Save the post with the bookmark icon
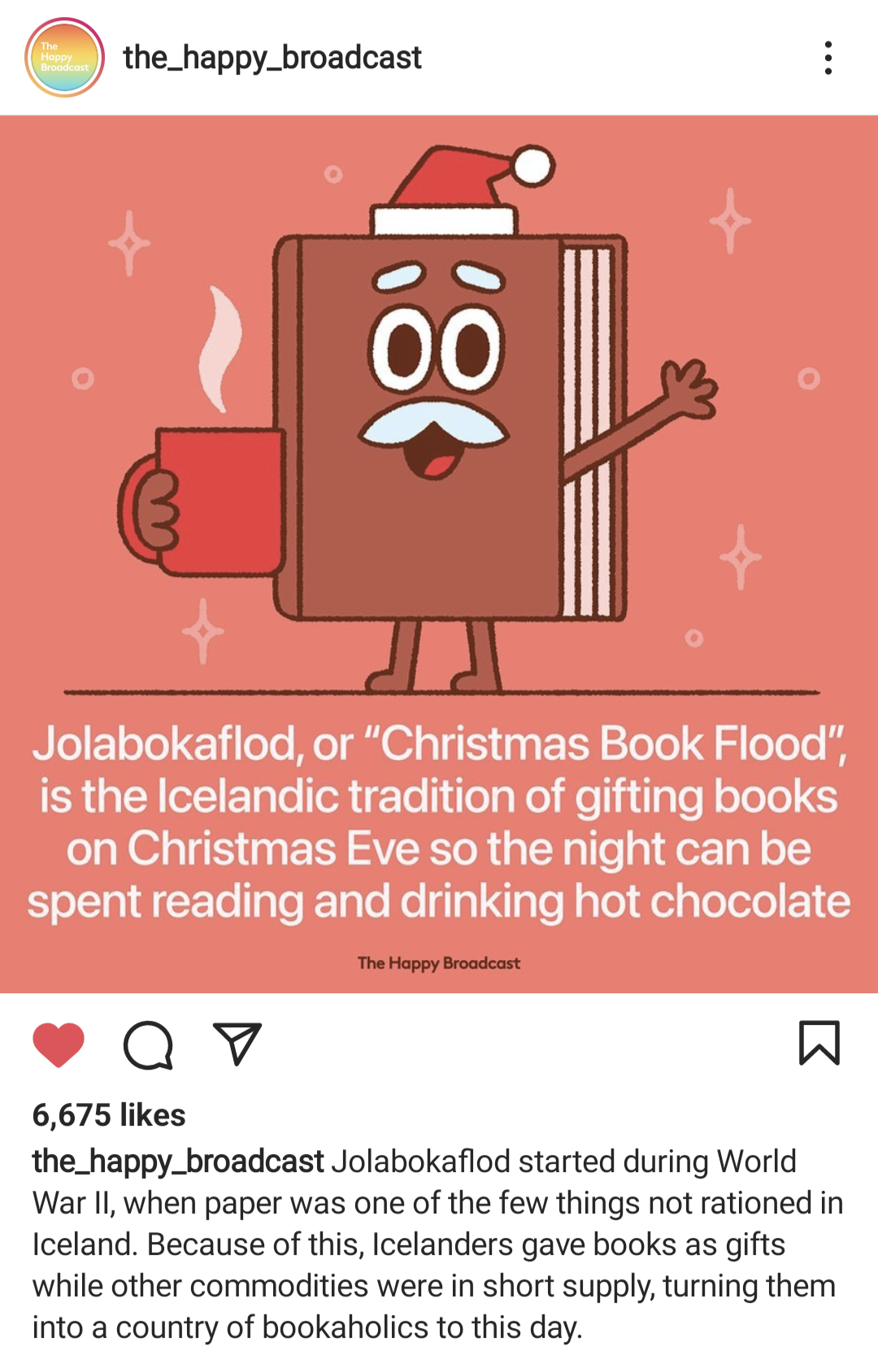This screenshot has height=1372, width=878. [819, 1043]
